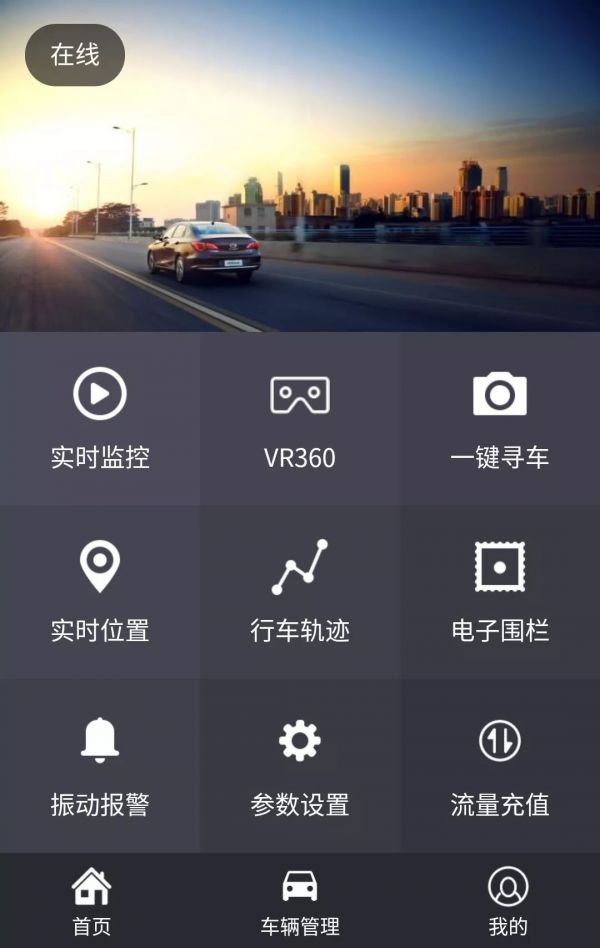The image size is (600, 948).
Task: Select 一键寻车 to find the car
Action: [x=500, y=418]
